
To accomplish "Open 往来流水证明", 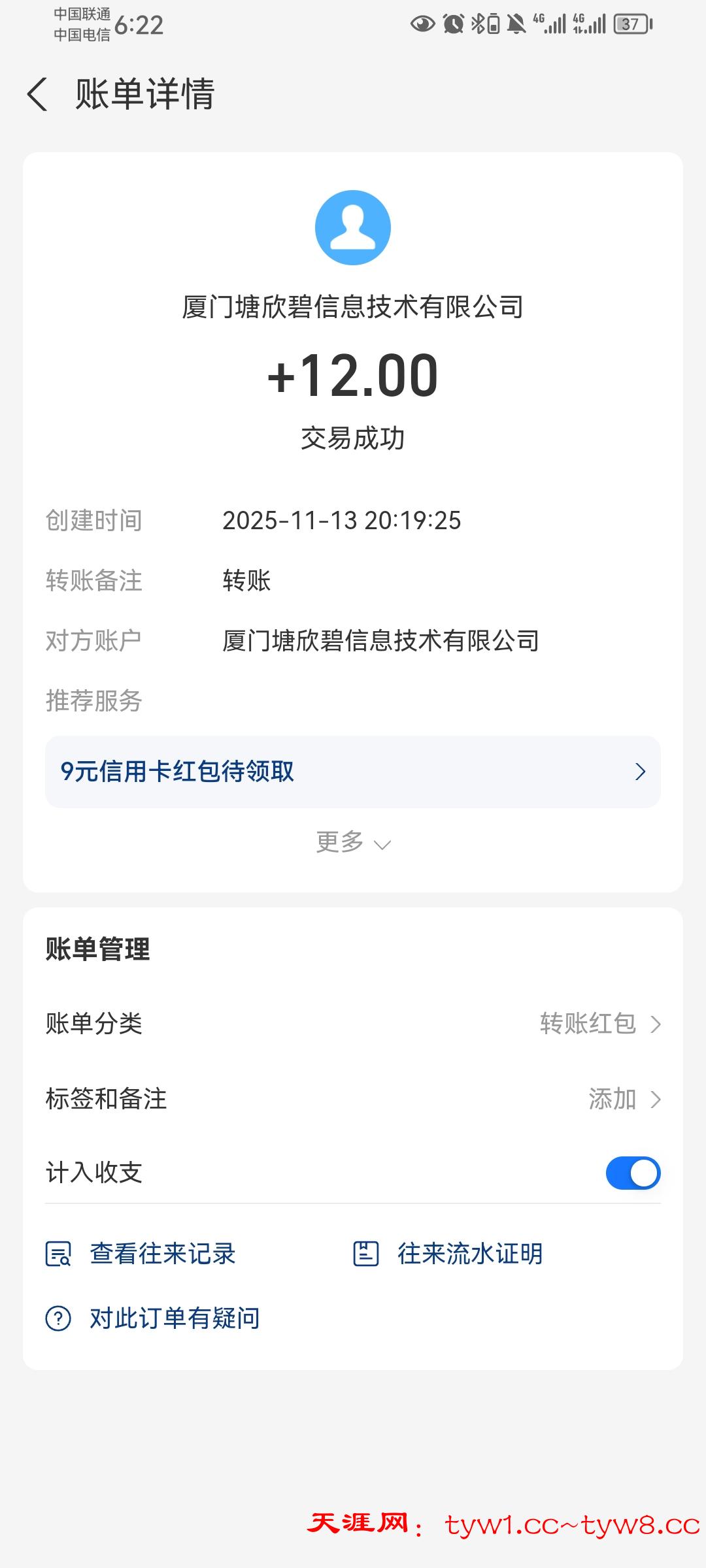I will [448, 1254].
